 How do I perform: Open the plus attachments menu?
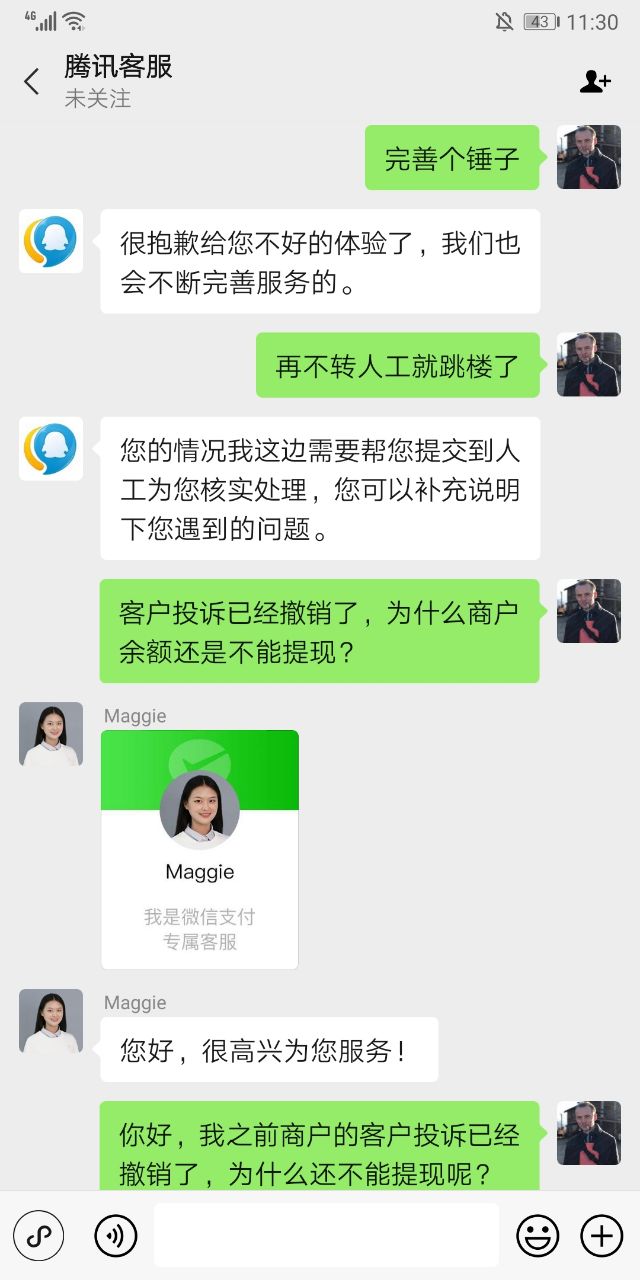click(601, 1237)
